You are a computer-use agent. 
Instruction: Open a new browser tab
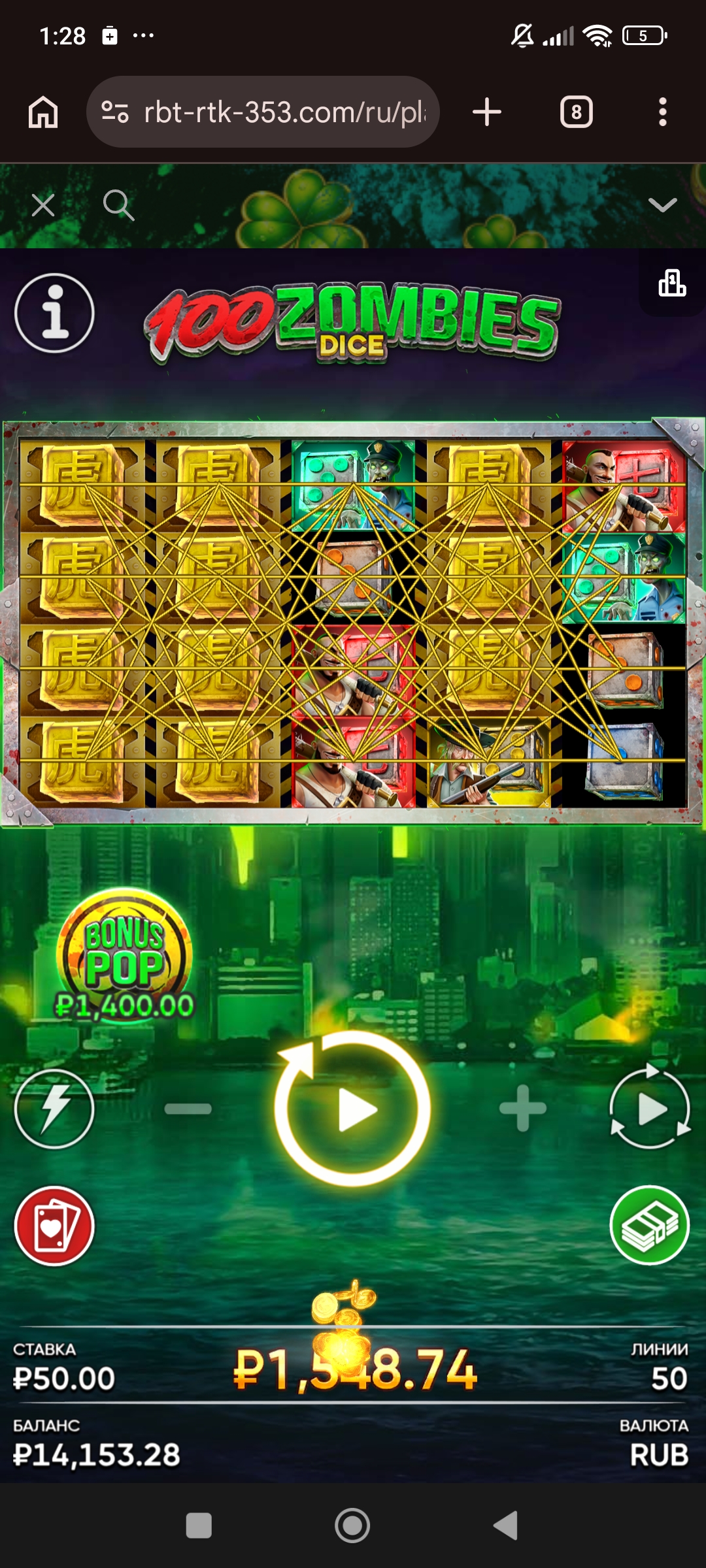coord(487,112)
